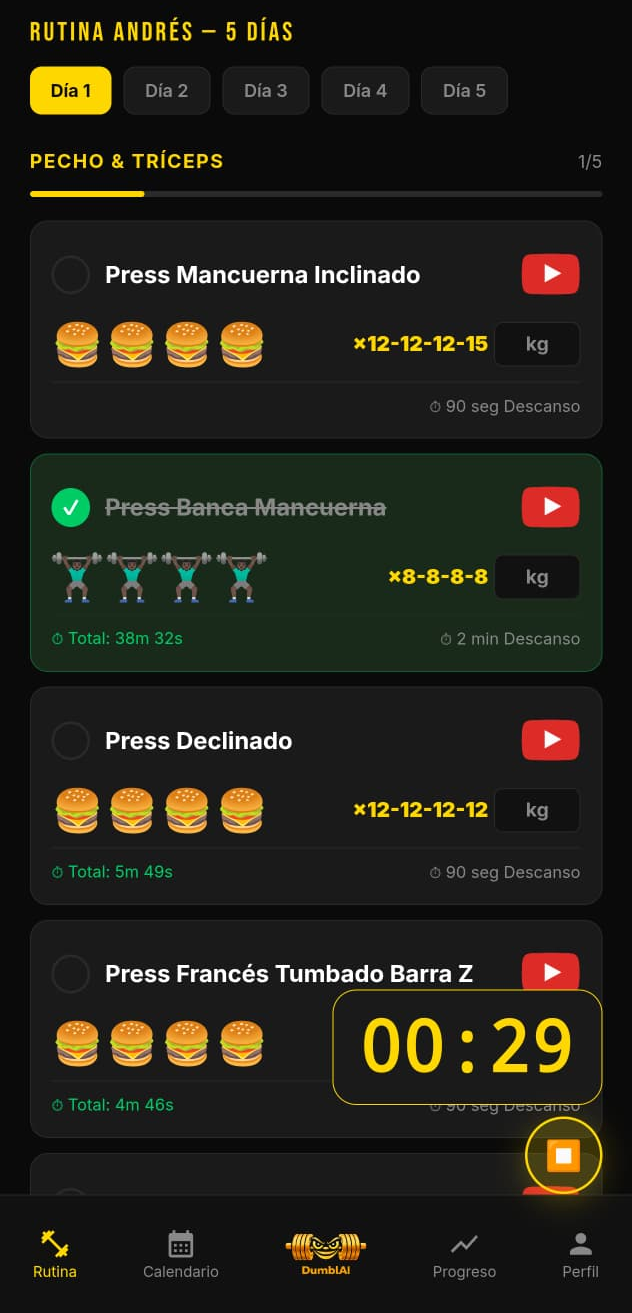Viewport: 632px width, 1313px height.
Task: Watch the Press Banca Mancuerna video
Action: (550, 507)
